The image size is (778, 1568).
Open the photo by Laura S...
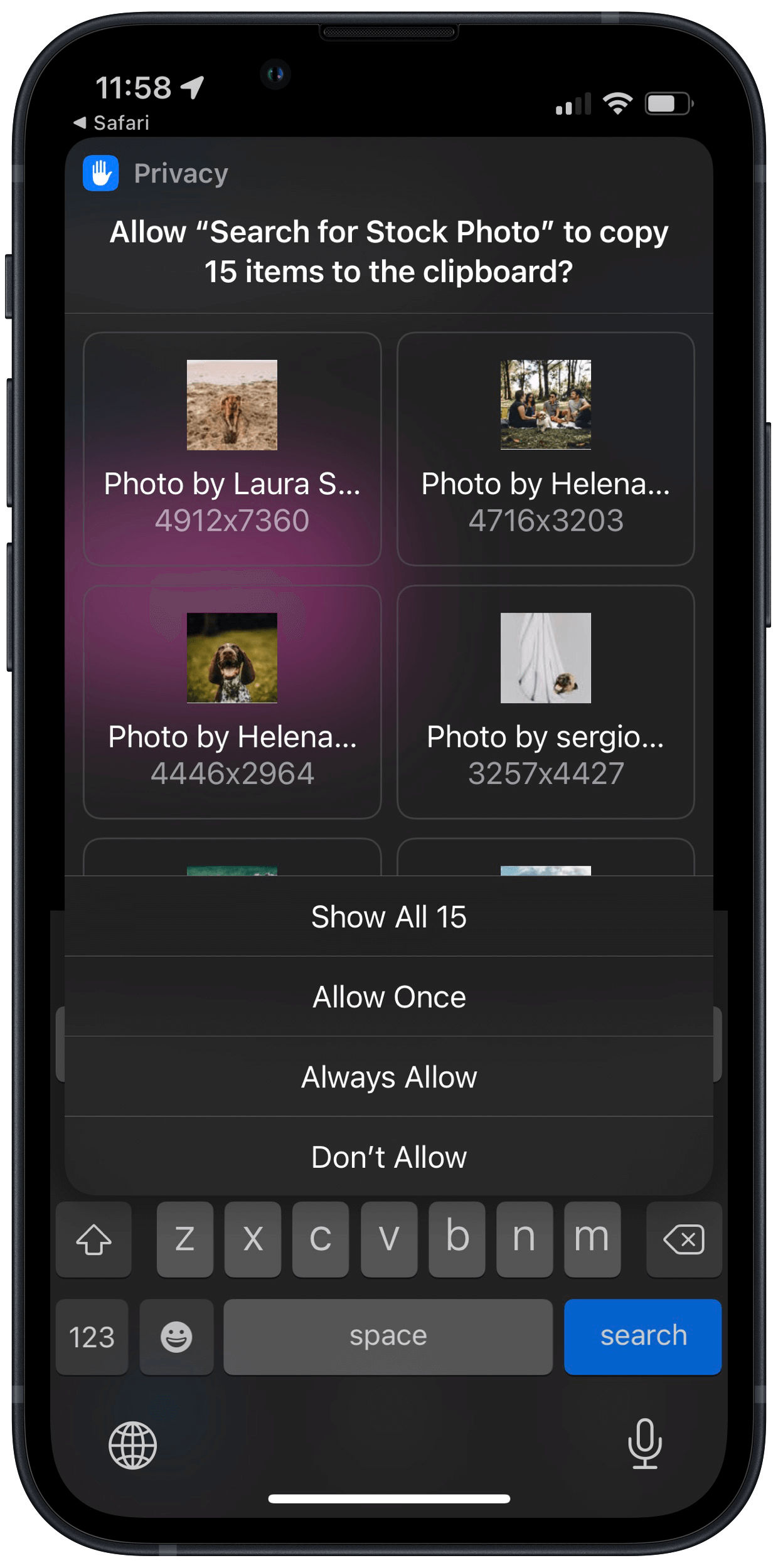[232, 448]
